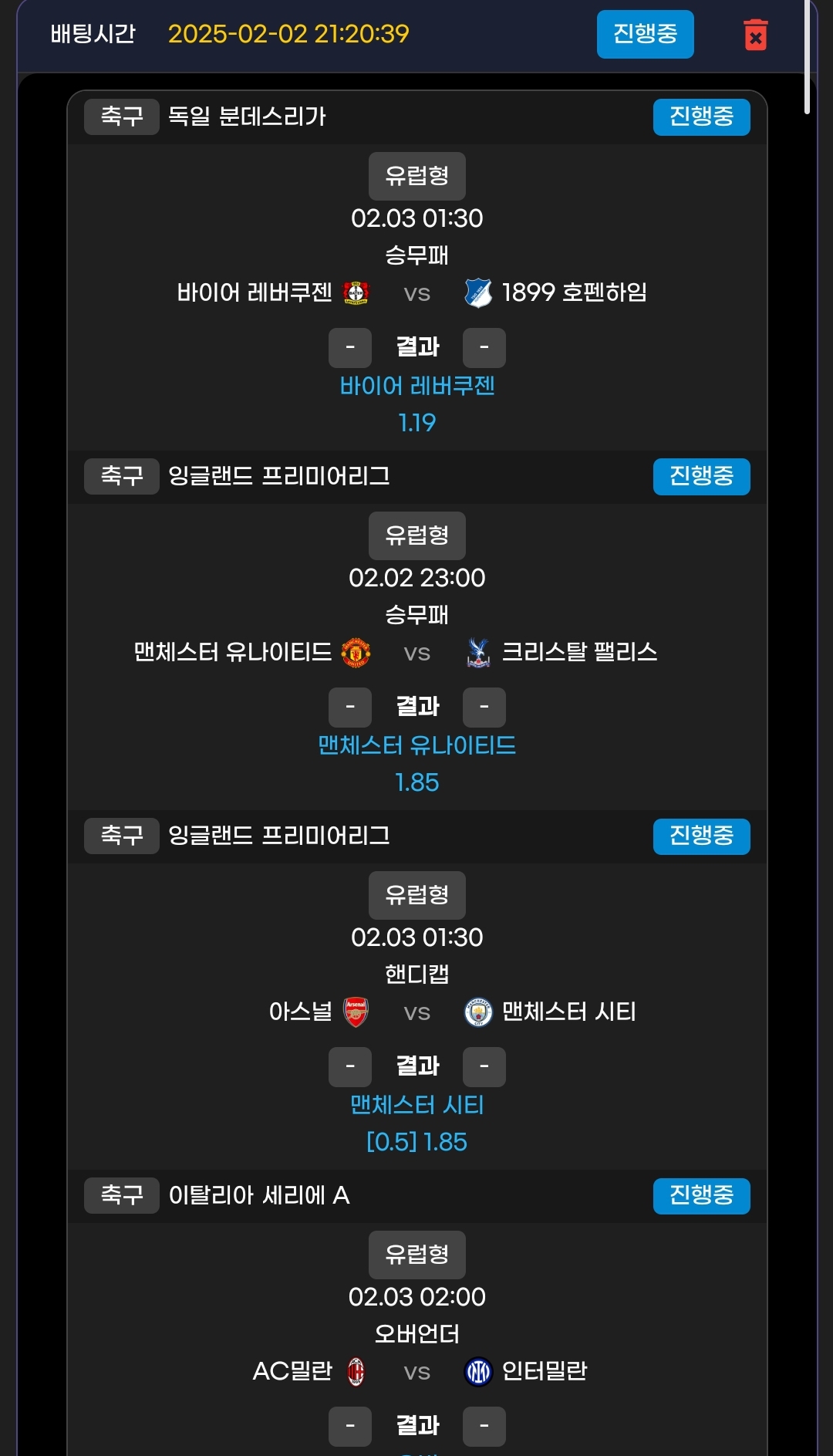Delete this bet slip with trash icon
This screenshot has height=1456, width=833.
755,35
